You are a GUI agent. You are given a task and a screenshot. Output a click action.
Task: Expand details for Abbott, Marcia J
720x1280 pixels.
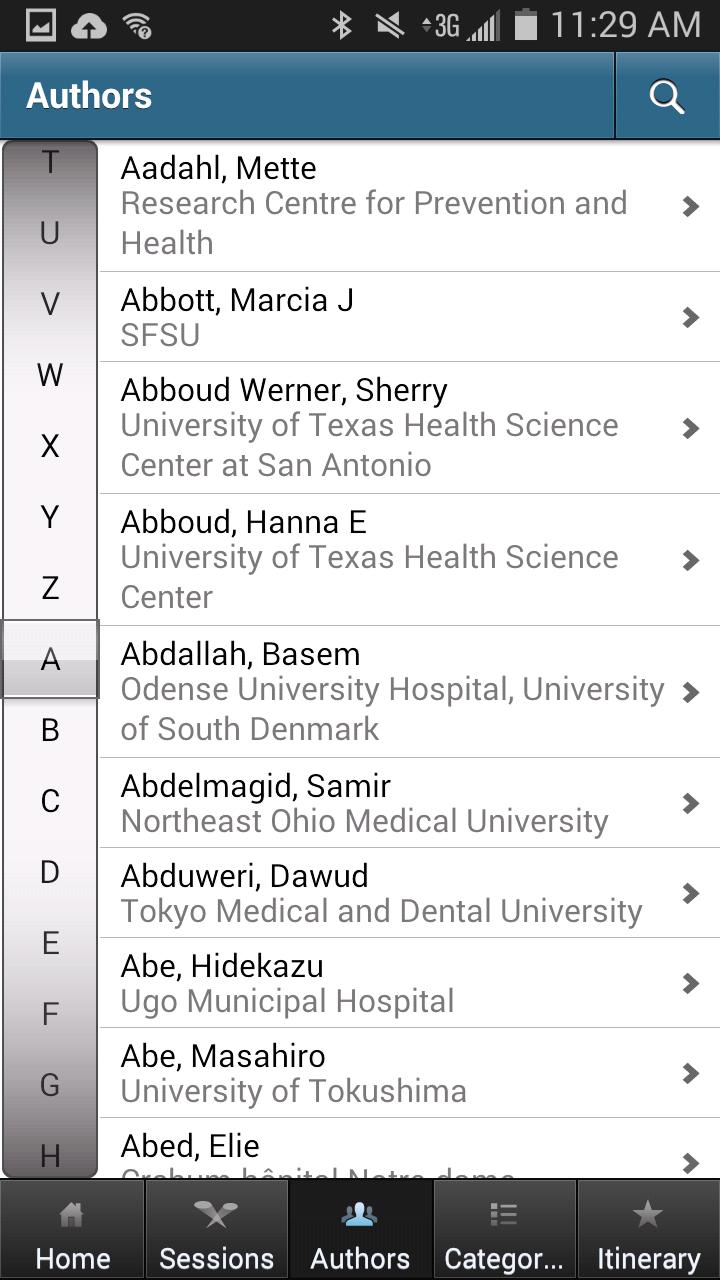tap(400, 316)
